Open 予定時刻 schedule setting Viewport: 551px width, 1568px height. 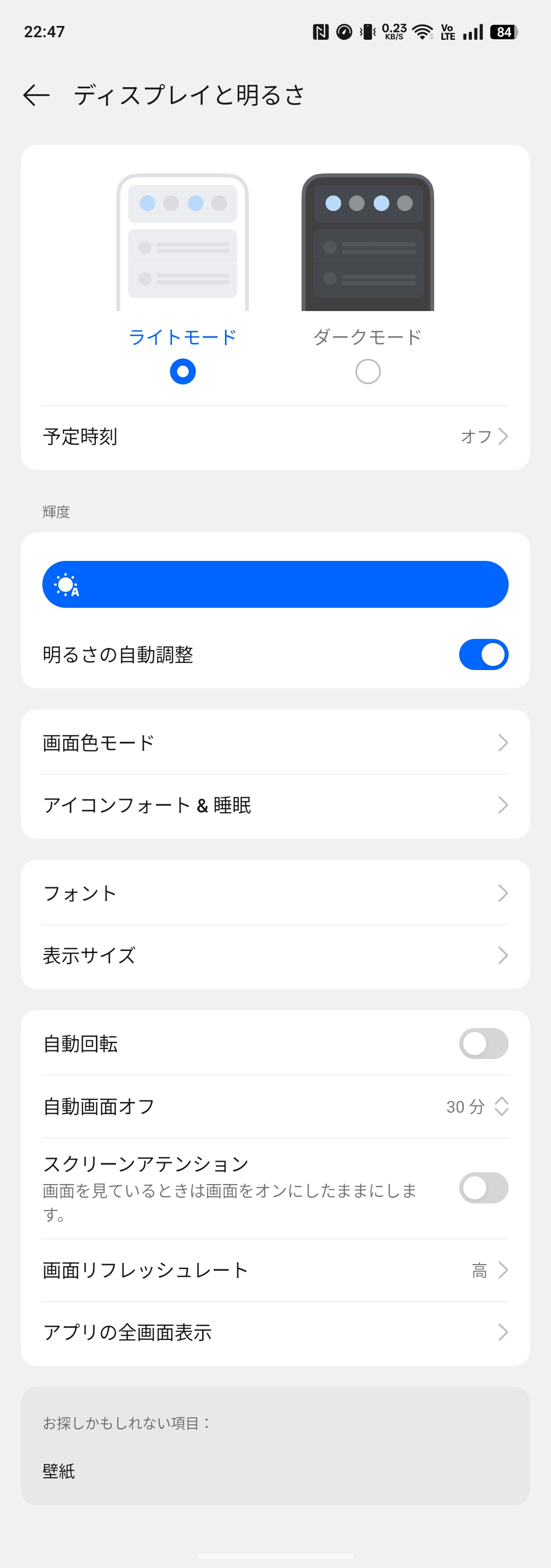(x=275, y=436)
